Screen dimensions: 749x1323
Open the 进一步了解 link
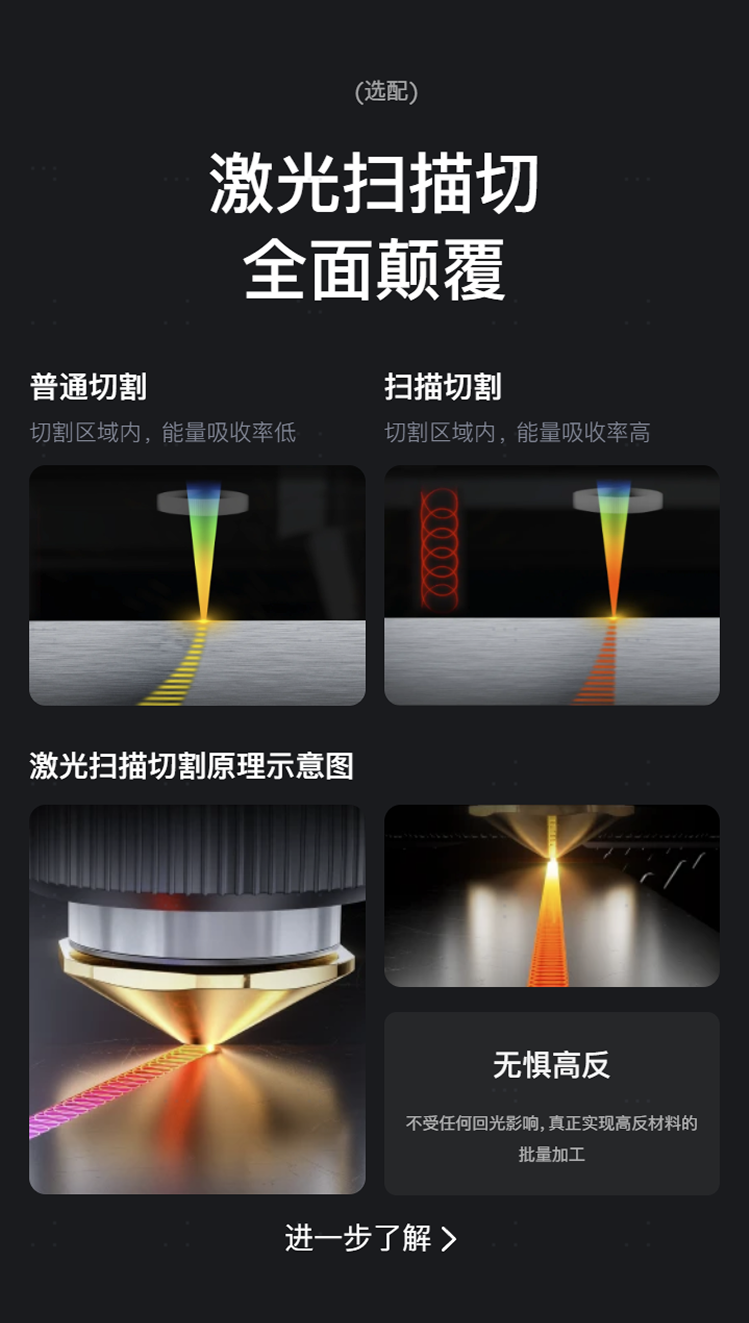[371, 1238]
